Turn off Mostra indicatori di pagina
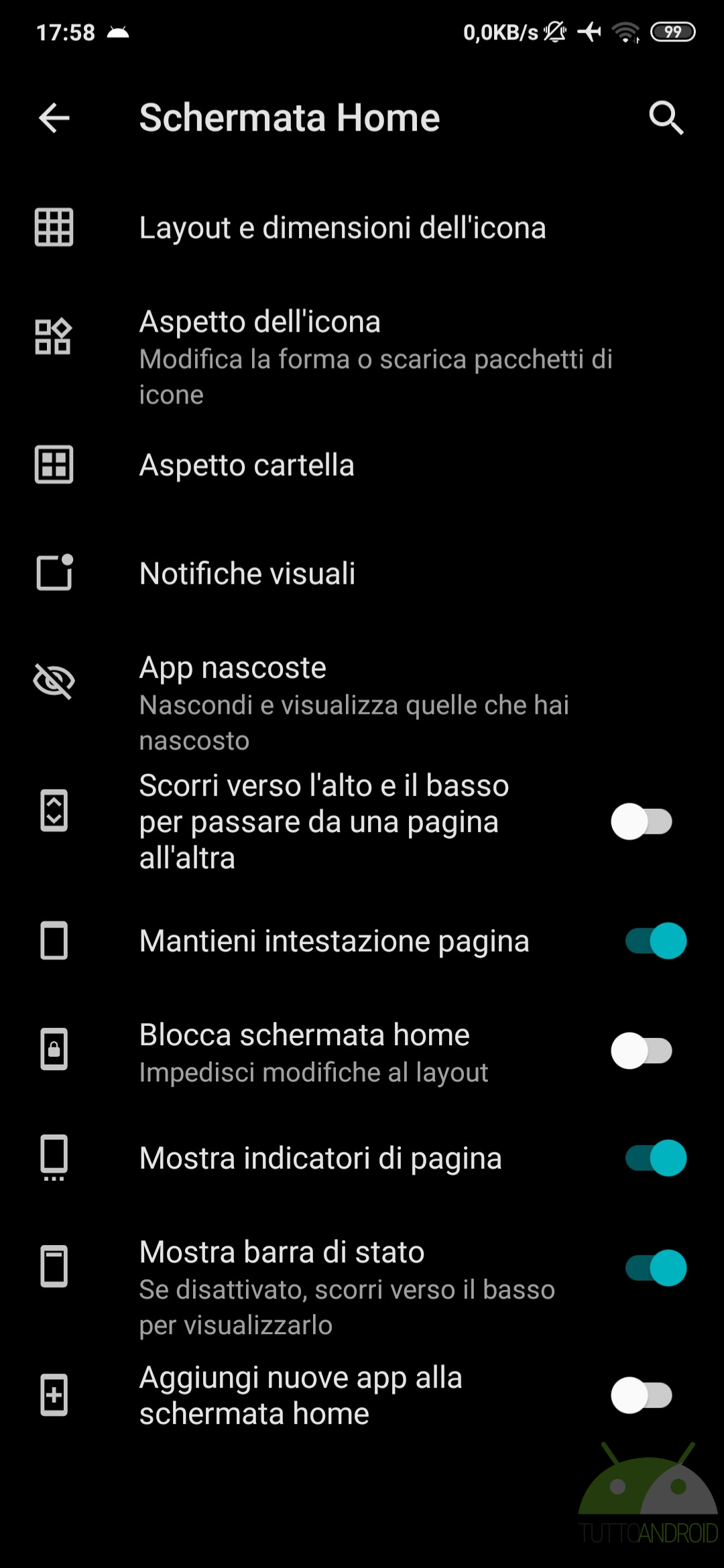 656,1158
